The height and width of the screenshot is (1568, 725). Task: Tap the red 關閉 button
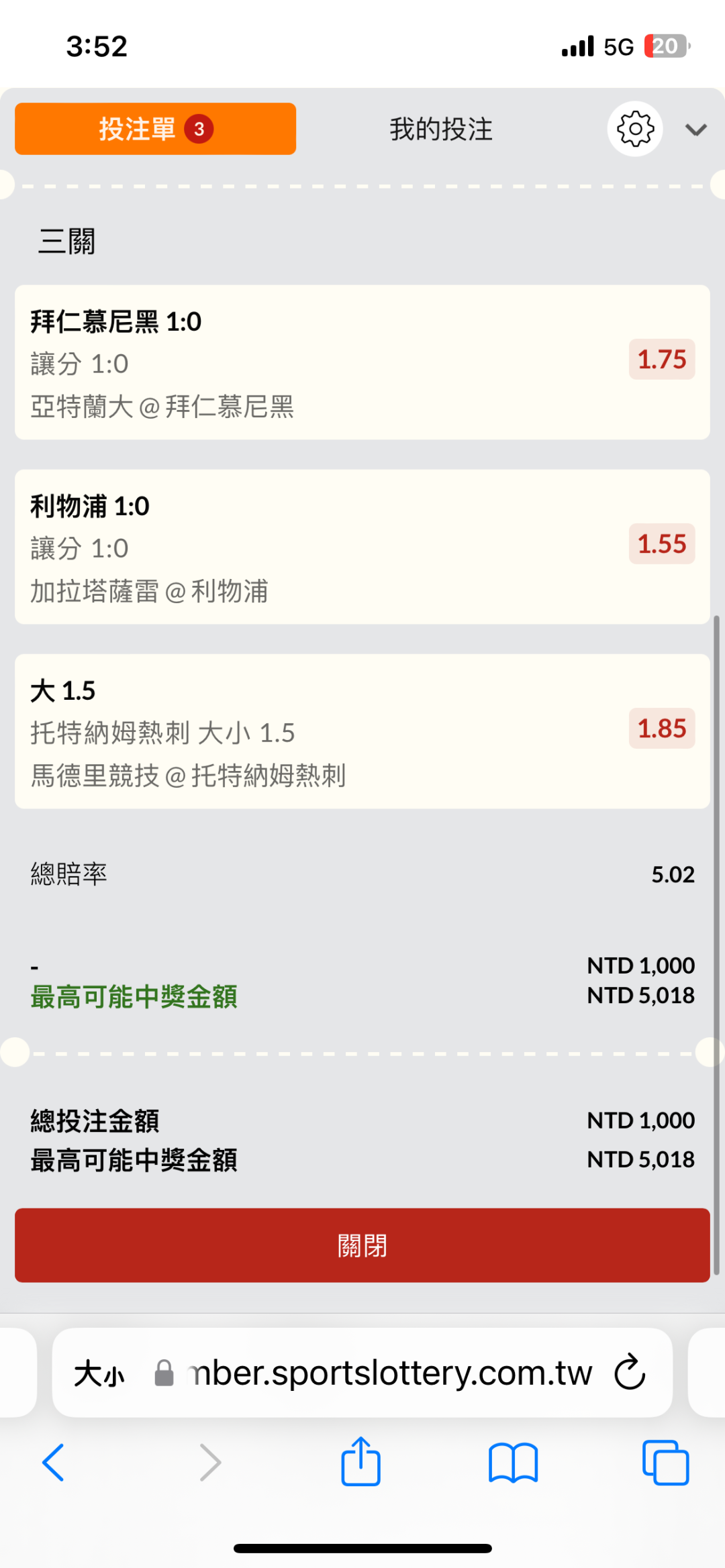(x=362, y=1245)
